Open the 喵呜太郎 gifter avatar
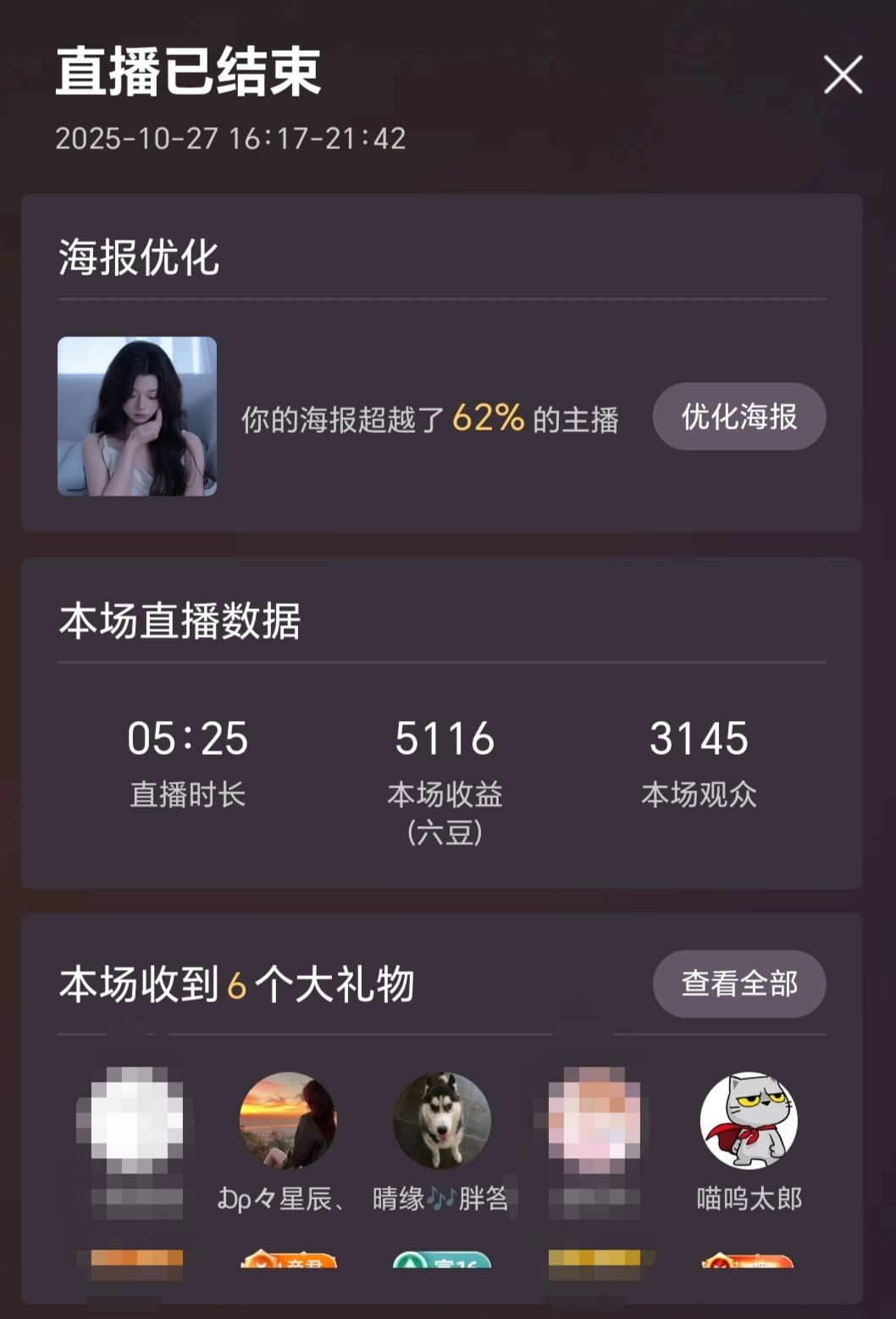 point(749,1120)
